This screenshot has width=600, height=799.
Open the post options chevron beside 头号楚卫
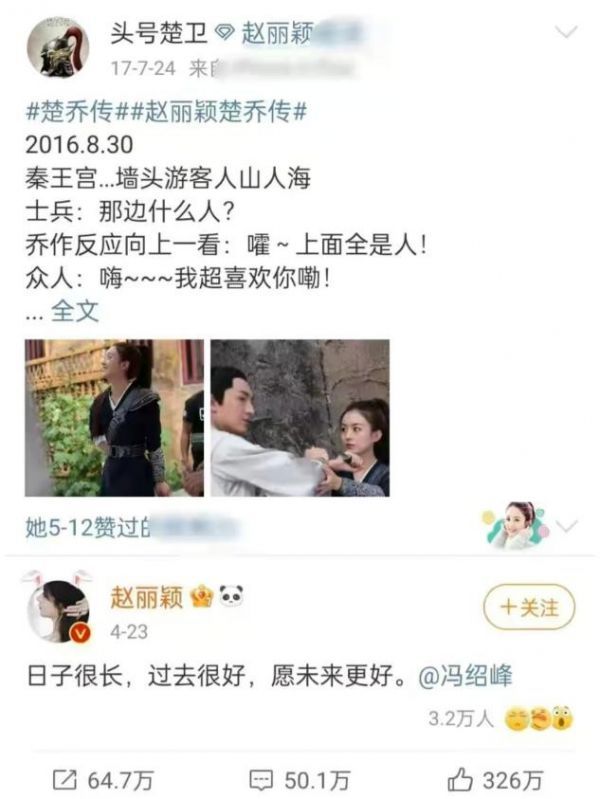565,32
